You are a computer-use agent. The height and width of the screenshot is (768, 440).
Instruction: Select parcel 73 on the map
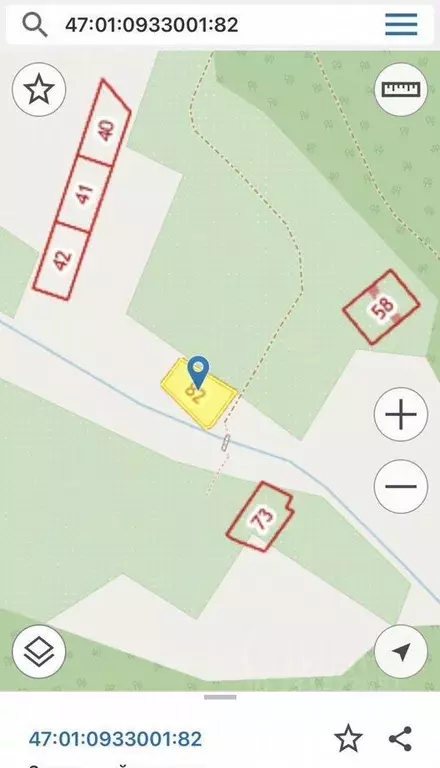tap(261, 517)
